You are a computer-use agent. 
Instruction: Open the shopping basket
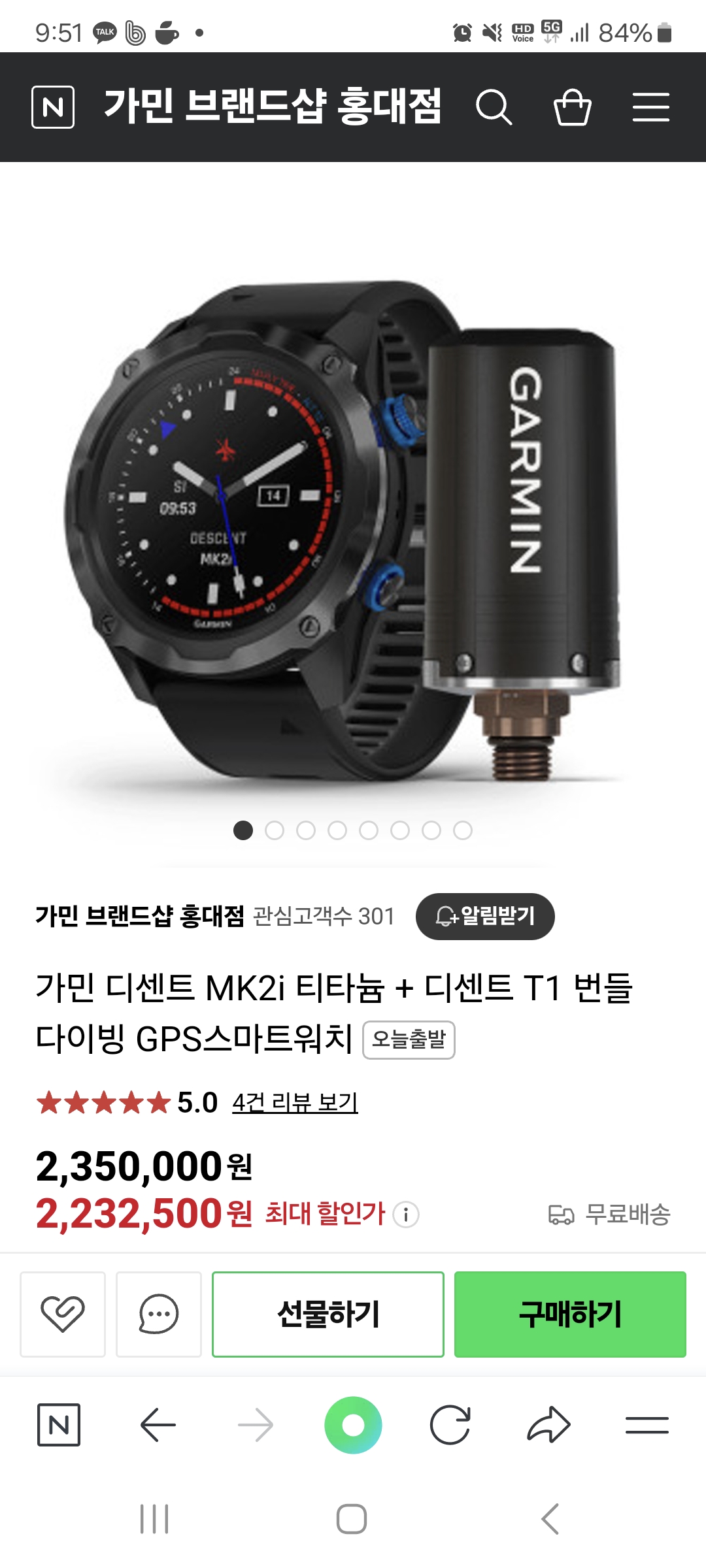[573, 107]
